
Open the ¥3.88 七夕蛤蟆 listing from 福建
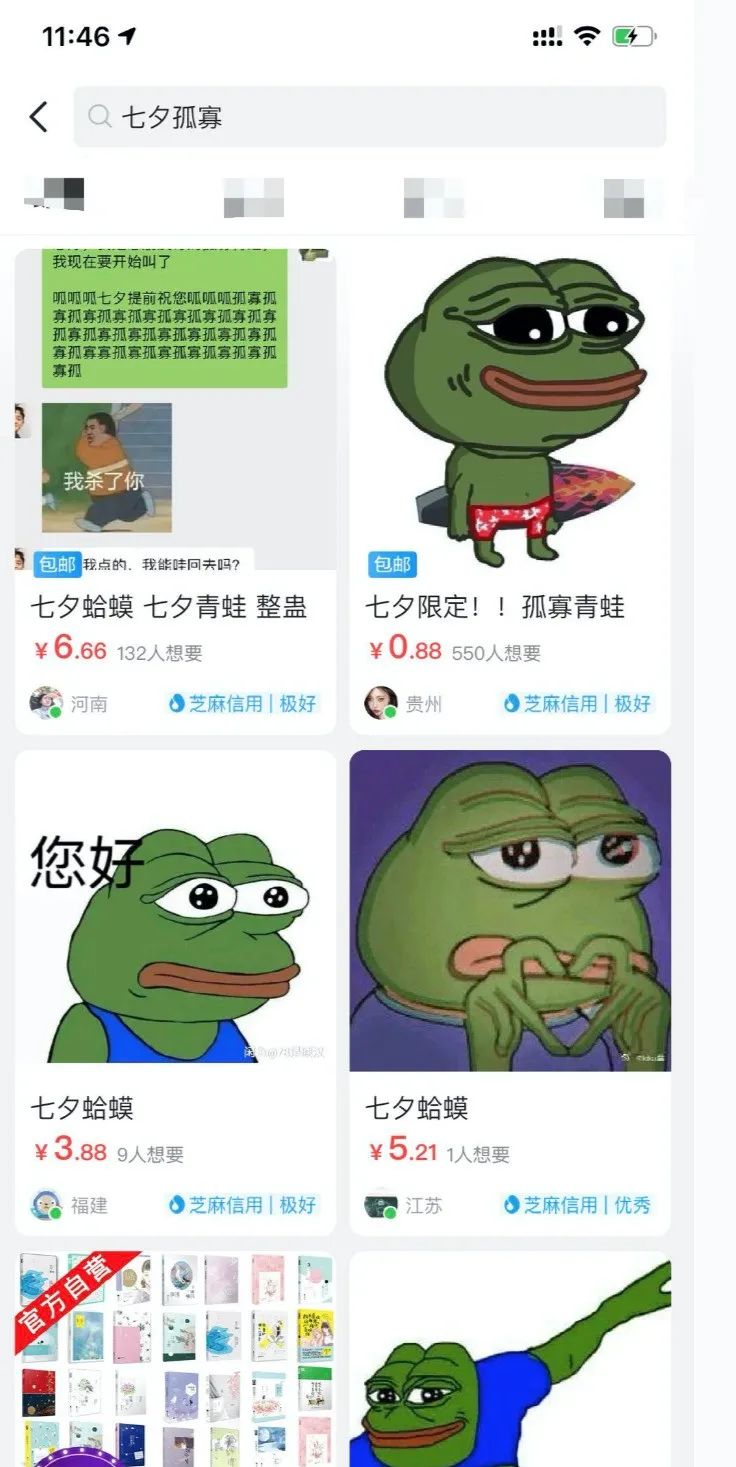point(175,990)
